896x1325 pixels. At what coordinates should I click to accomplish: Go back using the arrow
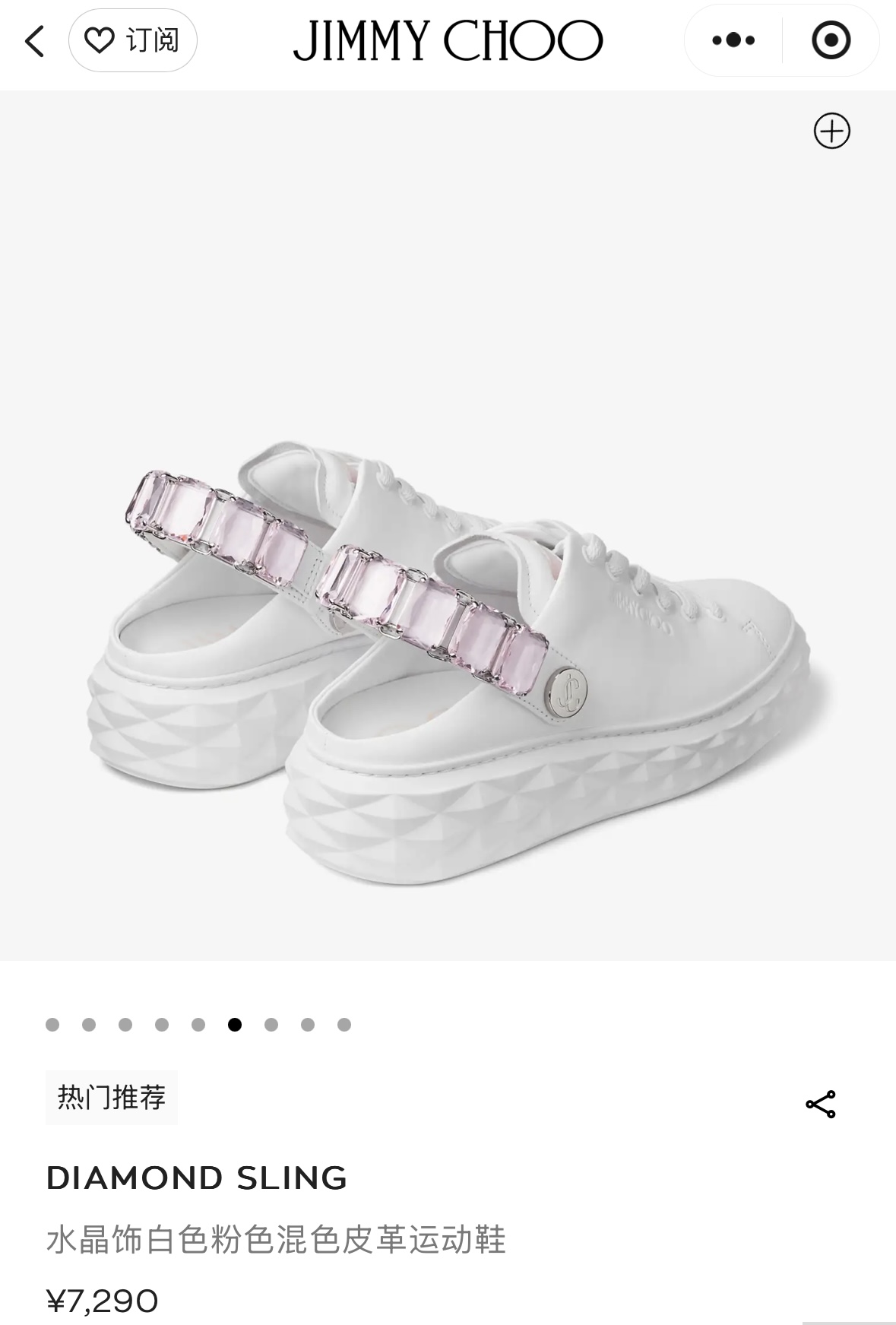(x=34, y=40)
